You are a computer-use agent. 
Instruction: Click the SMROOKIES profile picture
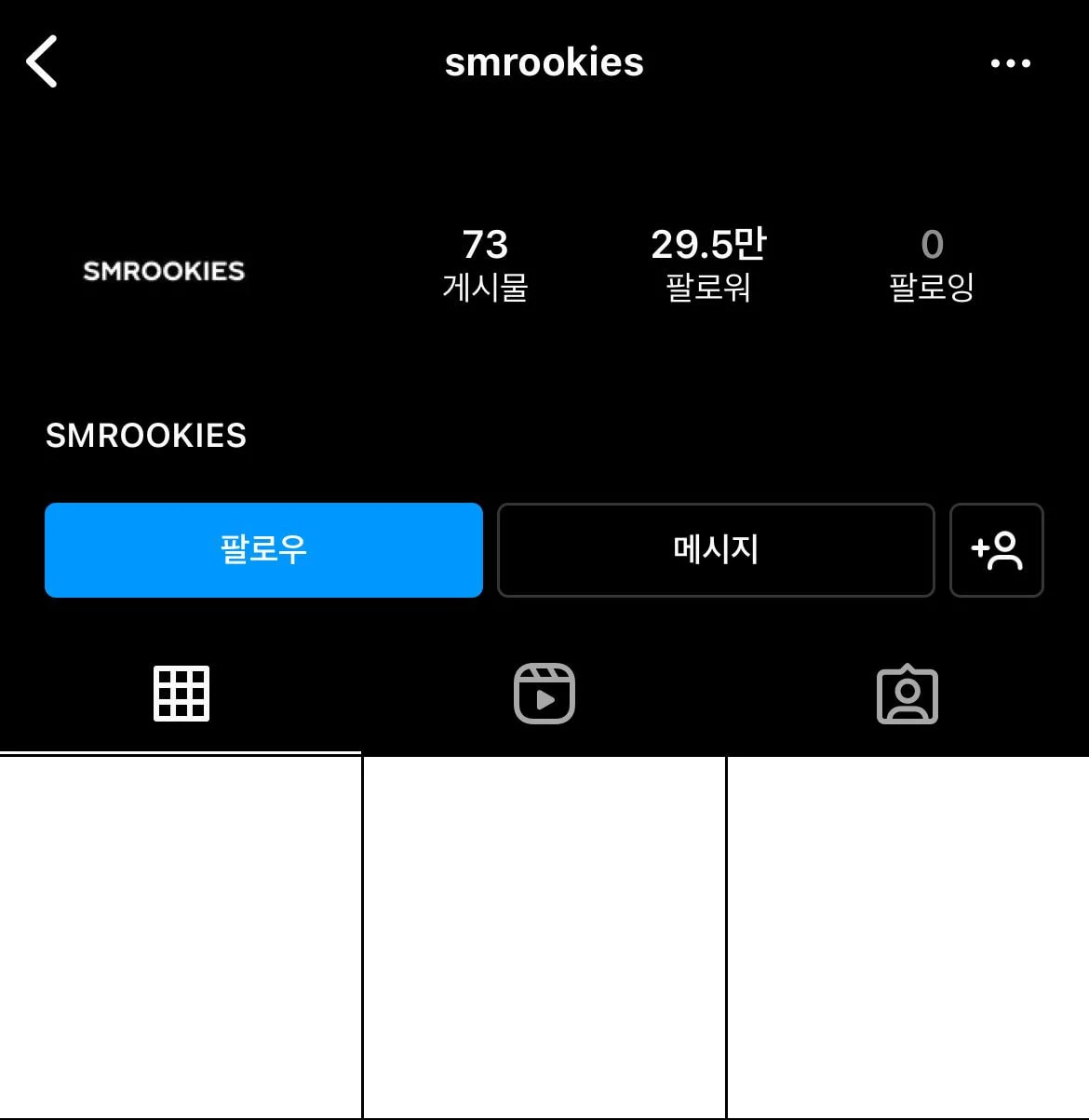pos(164,271)
